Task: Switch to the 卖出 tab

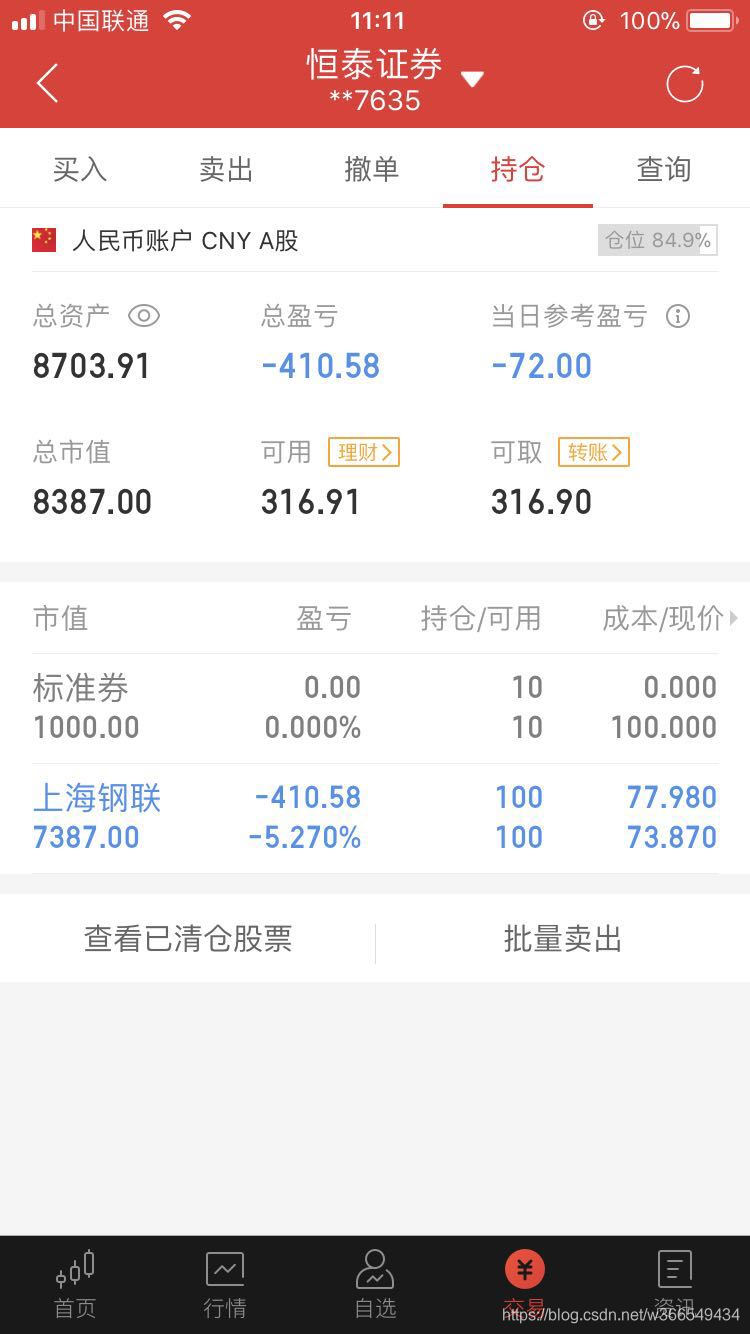Action: pyautogui.click(x=226, y=170)
